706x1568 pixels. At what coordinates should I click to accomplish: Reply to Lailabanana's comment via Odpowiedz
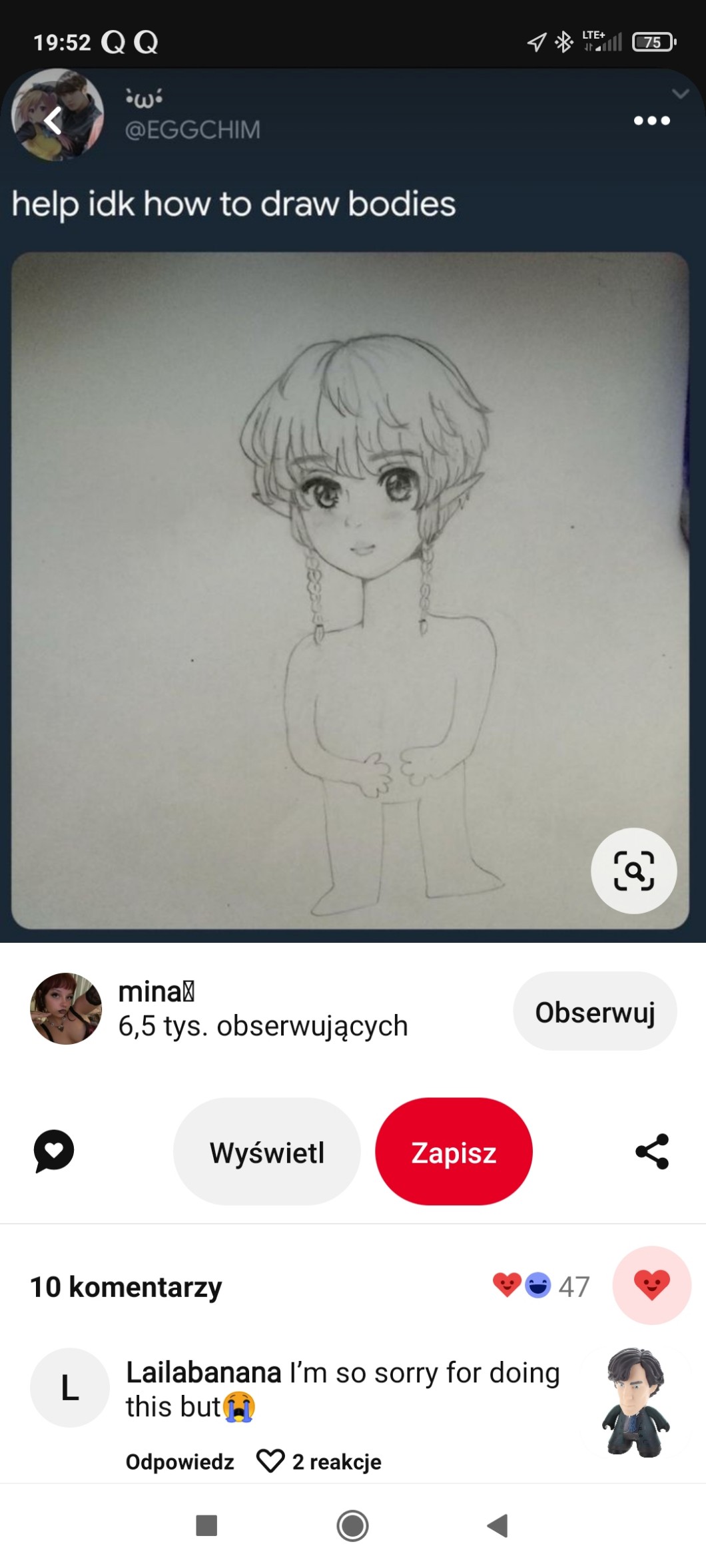point(180,1461)
